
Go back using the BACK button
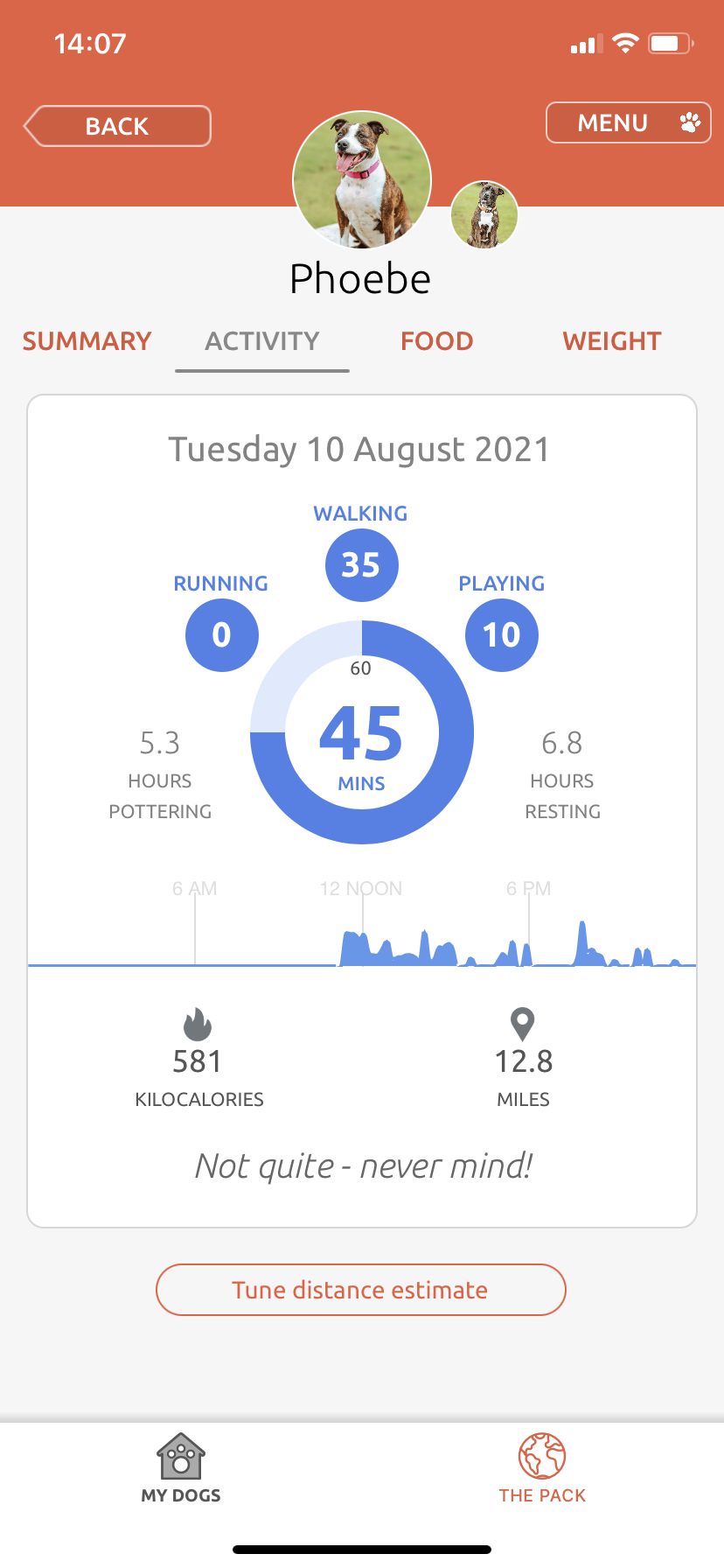117,126
